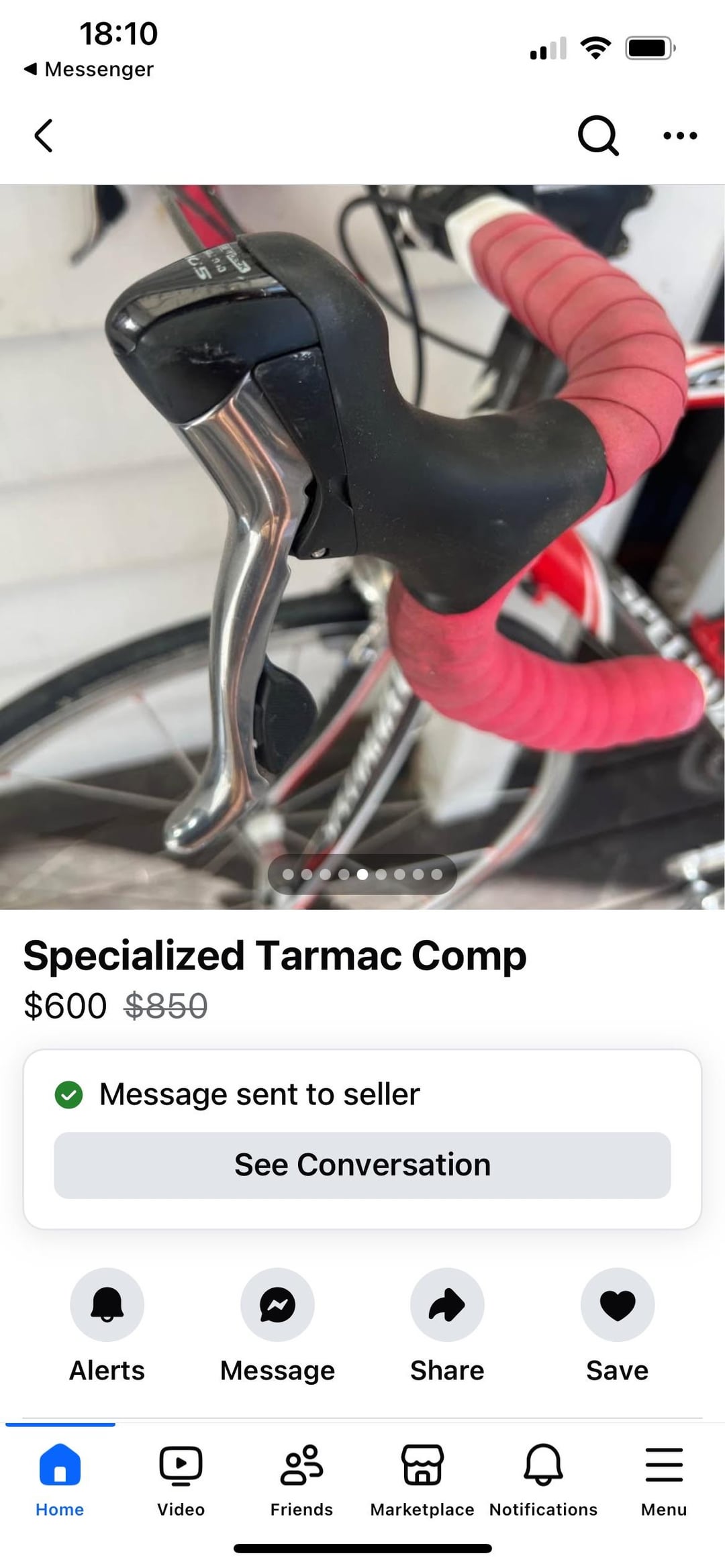Turn on Alerts for this listing
This screenshot has height=1568, width=725.
click(107, 1326)
